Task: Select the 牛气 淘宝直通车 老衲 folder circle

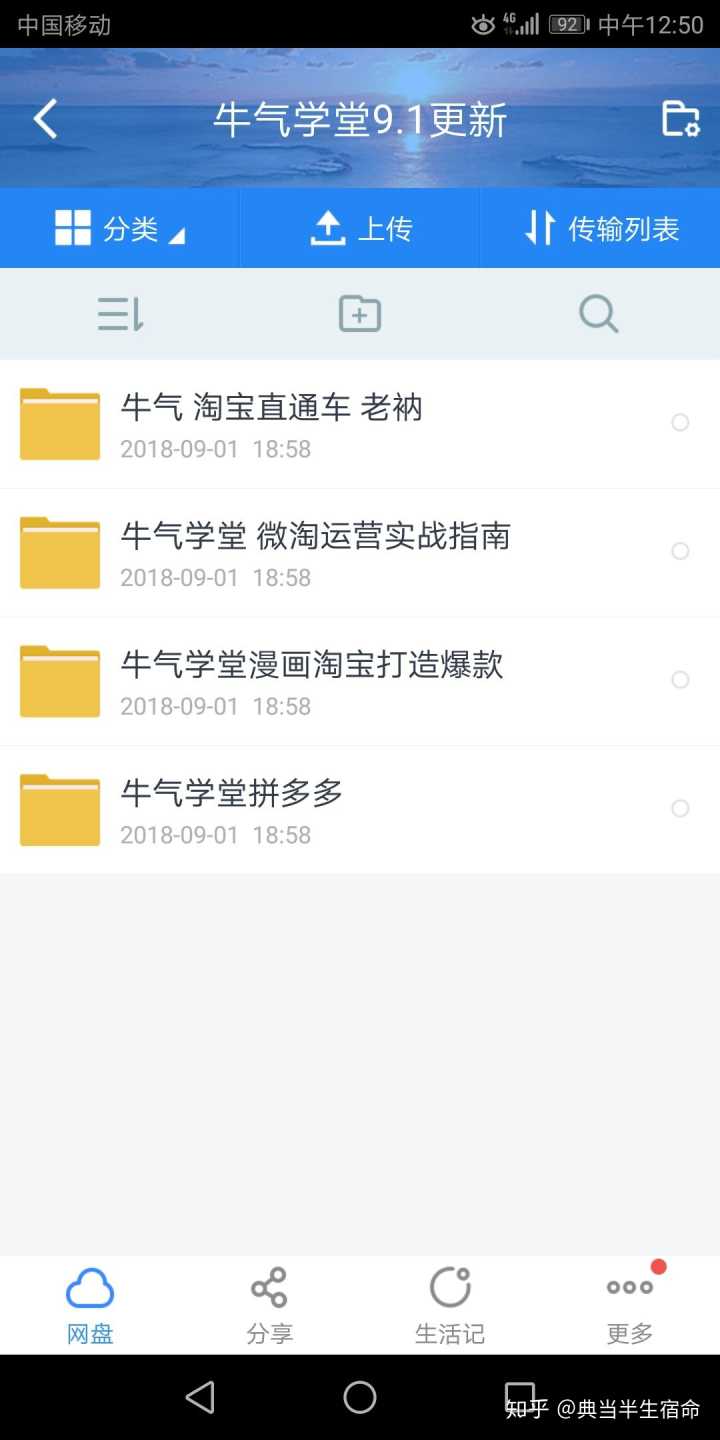Action: pyautogui.click(x=680, y=423)
